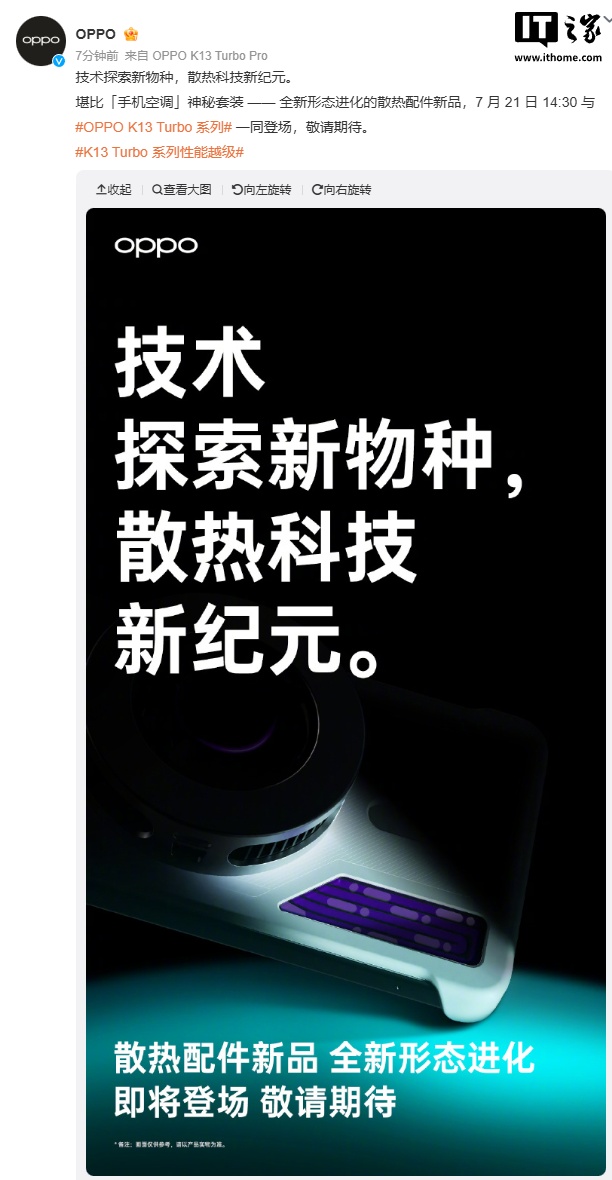Open the OPPO profile avatar

40,43
